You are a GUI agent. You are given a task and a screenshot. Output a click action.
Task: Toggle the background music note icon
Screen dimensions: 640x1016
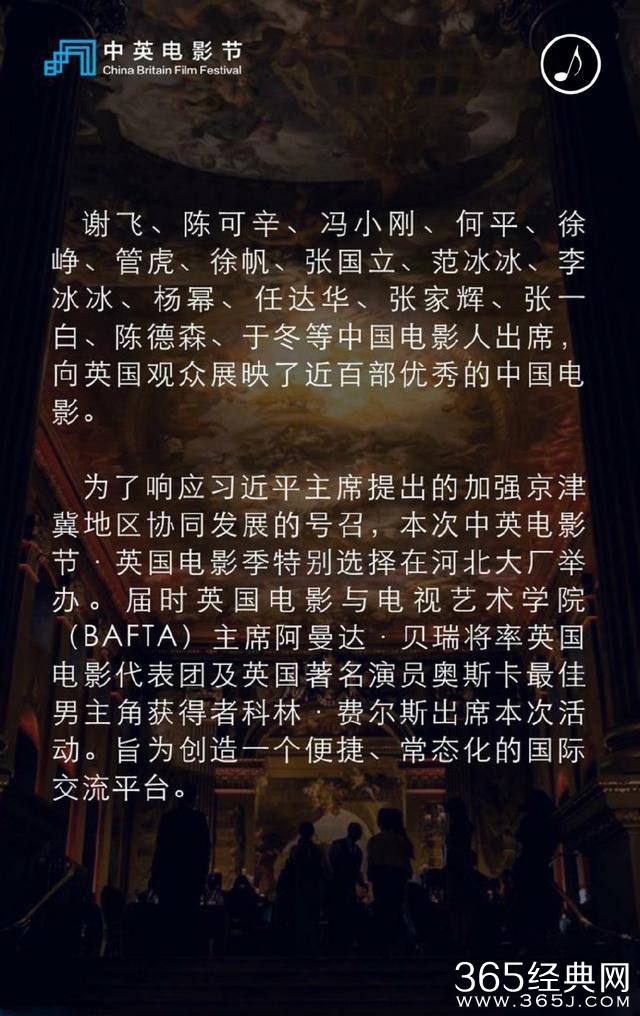(x=571, y=64)
